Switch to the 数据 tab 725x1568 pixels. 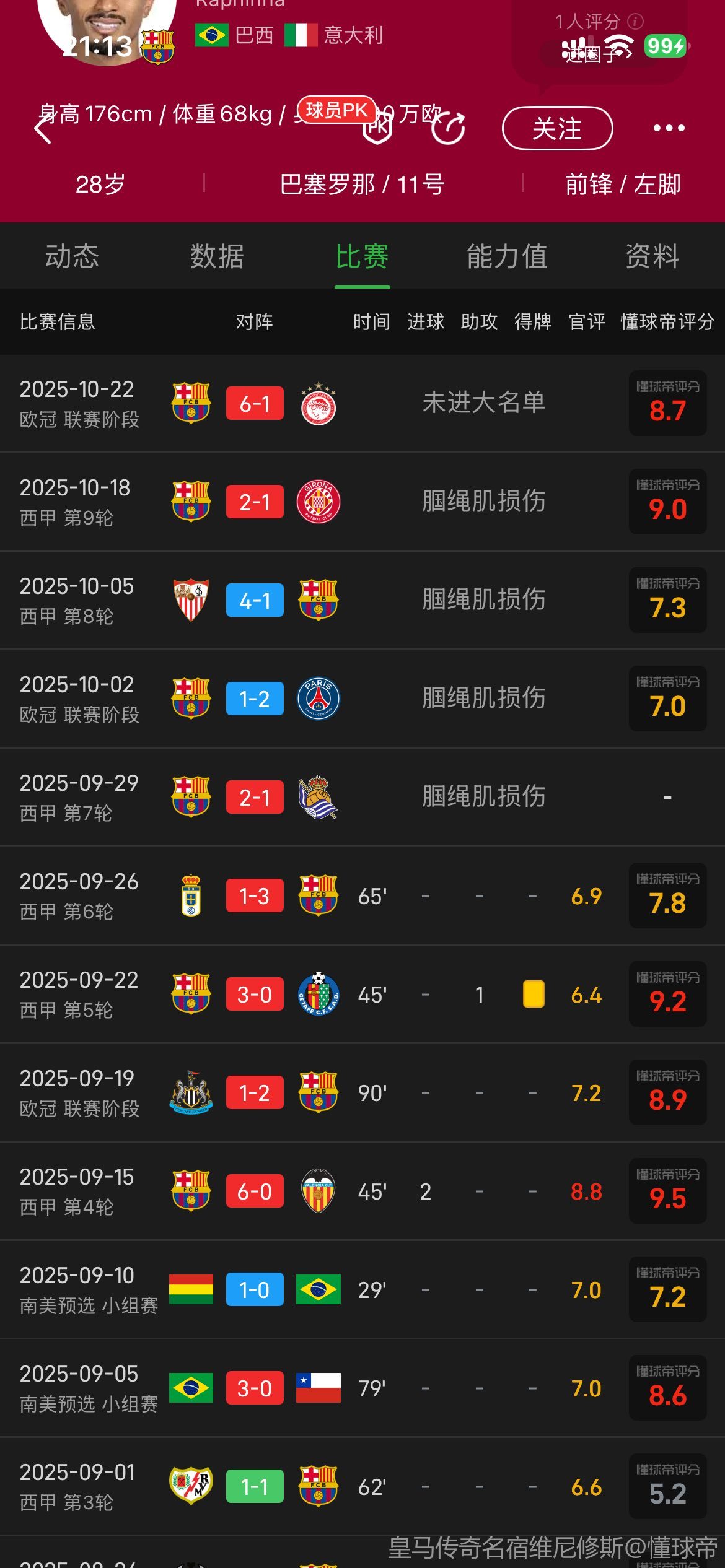(217, 256)
